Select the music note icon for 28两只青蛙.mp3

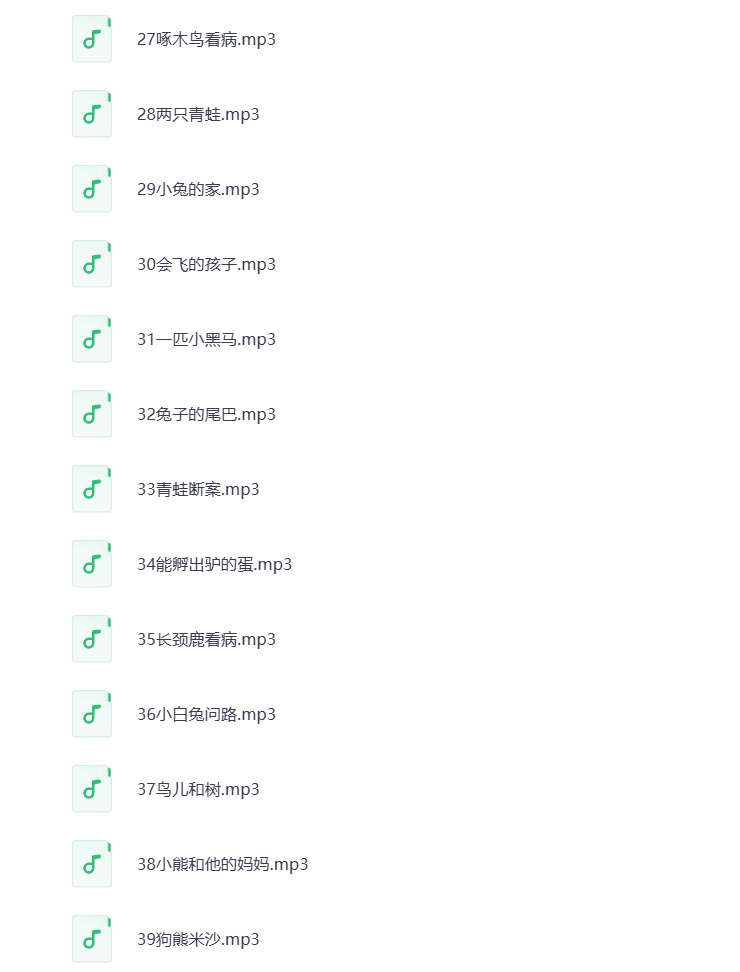coord(91,113)
